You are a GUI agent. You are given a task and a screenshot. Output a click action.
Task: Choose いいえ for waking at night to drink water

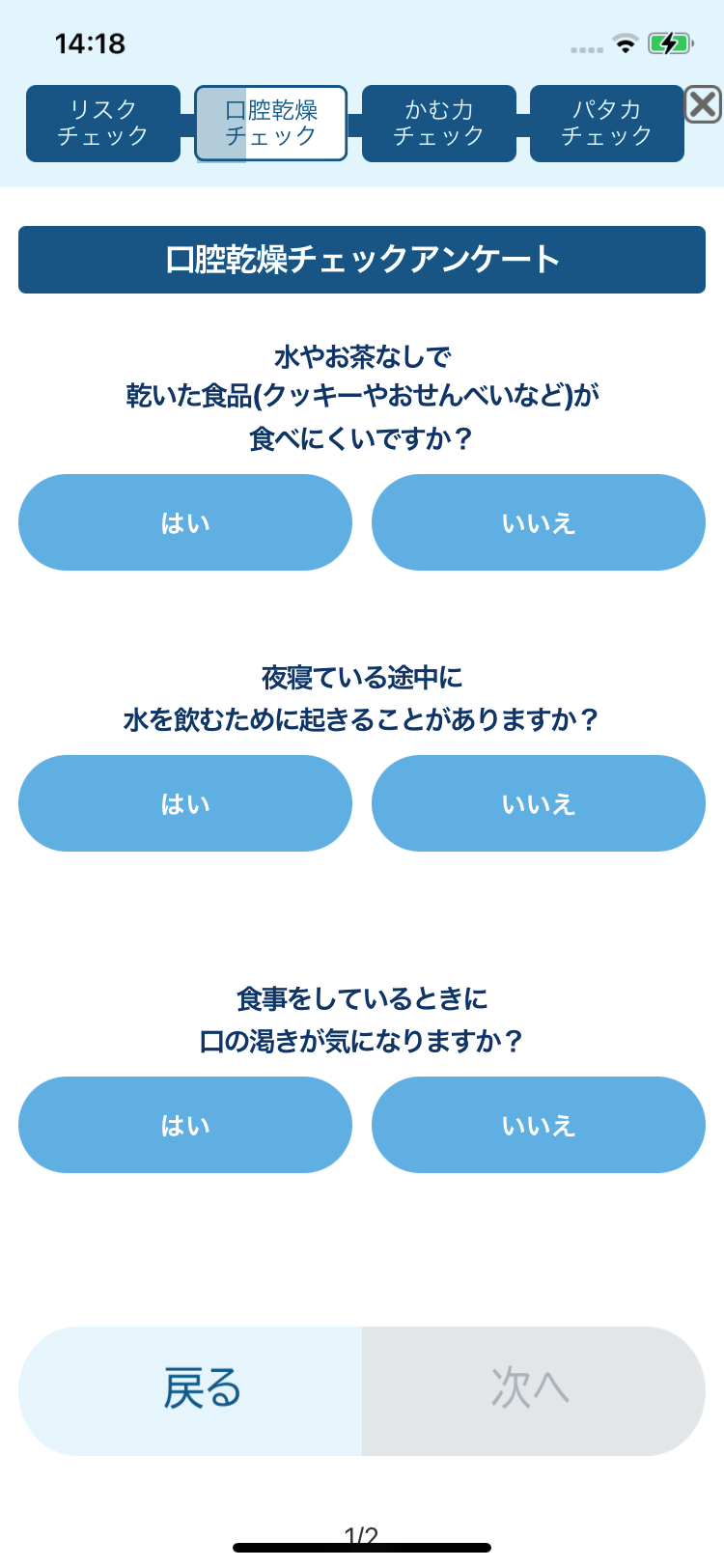[539, 803]
